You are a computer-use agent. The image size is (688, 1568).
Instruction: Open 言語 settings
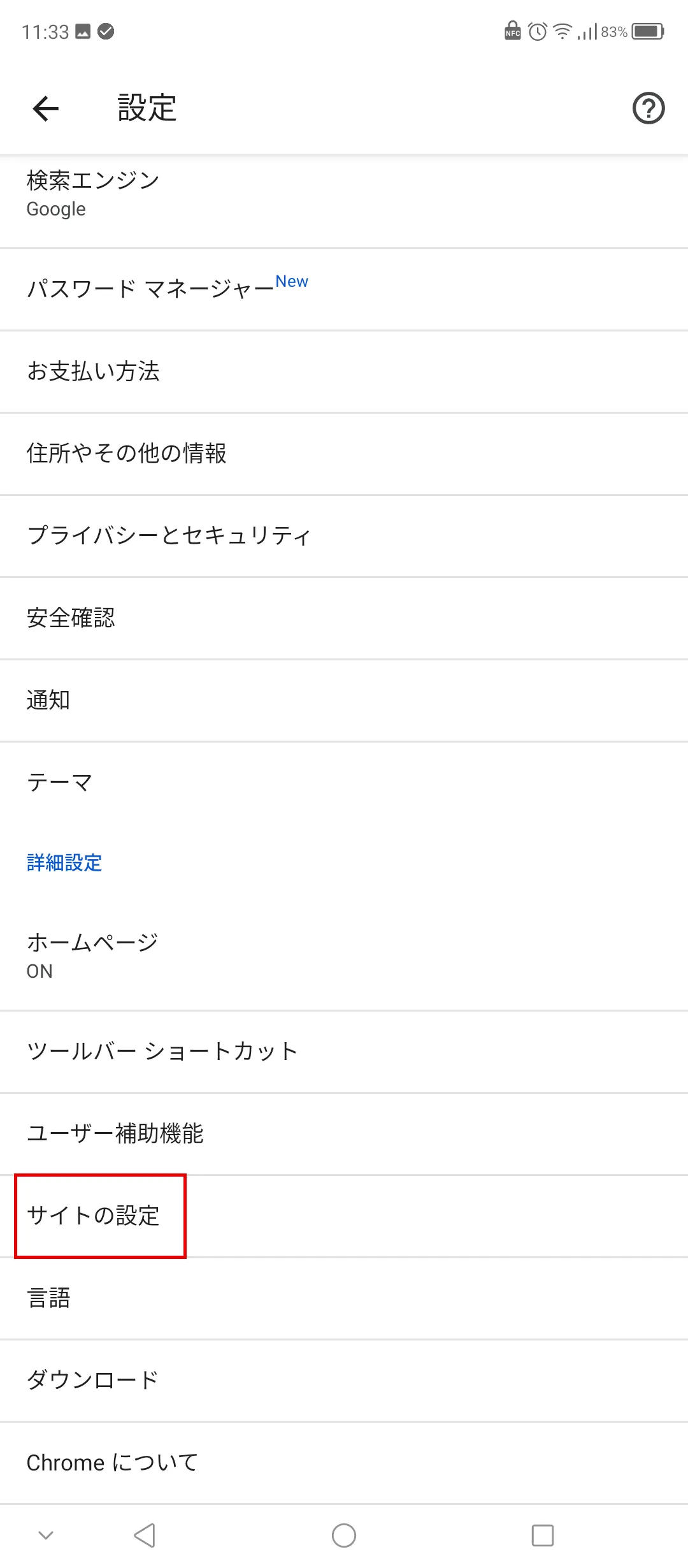point(48,1298)
